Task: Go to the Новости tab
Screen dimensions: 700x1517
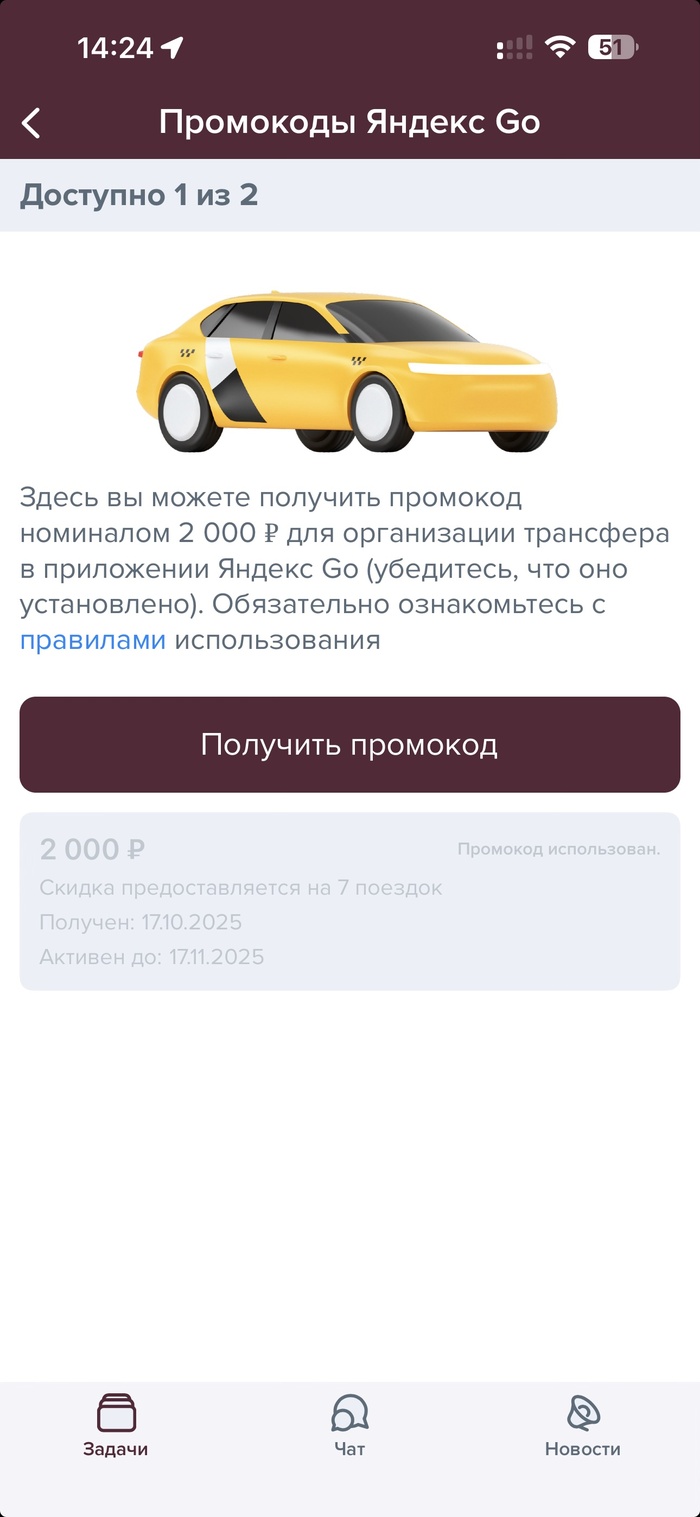Action: pyautogui.click(x=583, y=1426)
